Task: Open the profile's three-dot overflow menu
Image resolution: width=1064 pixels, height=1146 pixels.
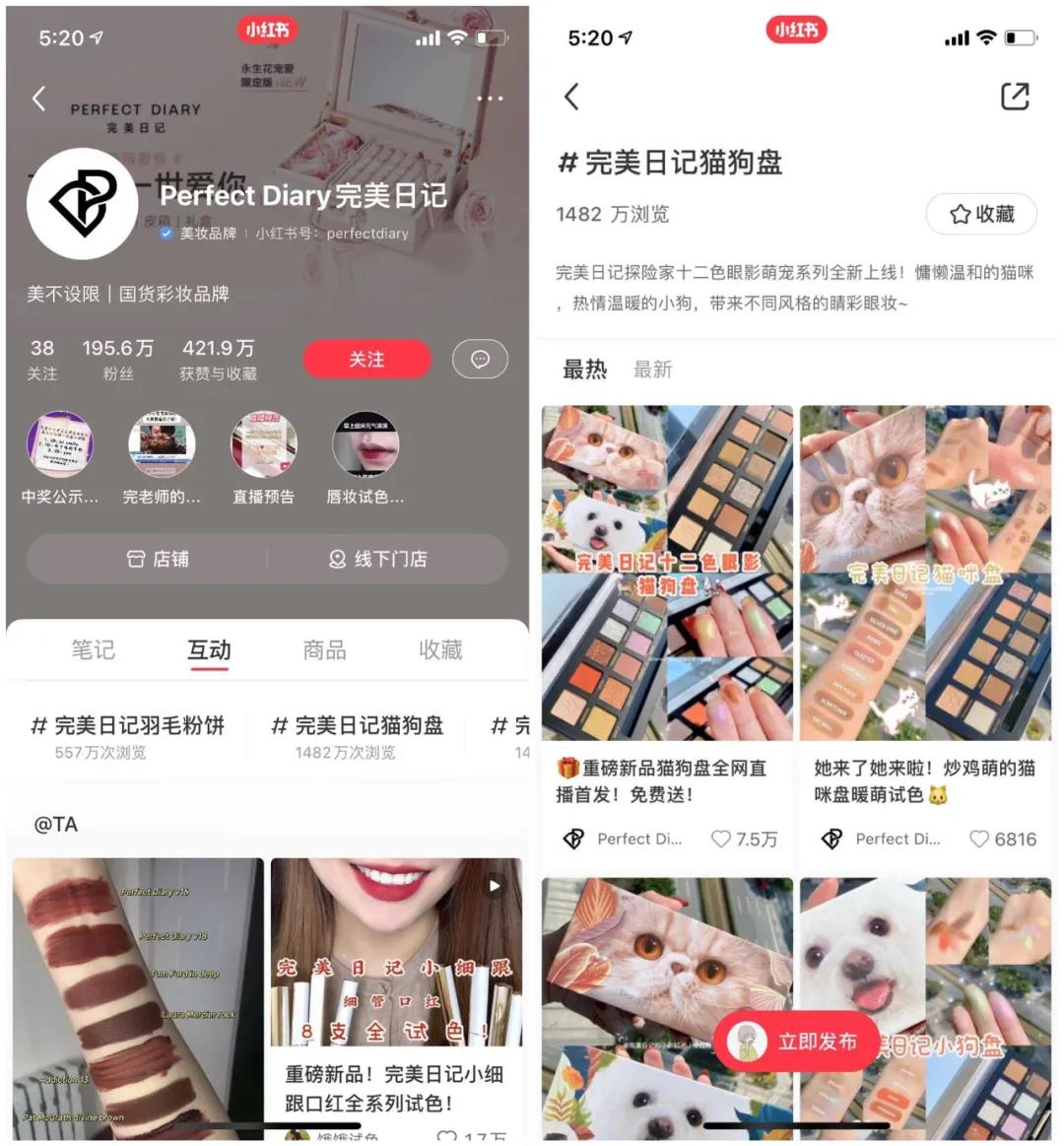Action: [490, 99]
